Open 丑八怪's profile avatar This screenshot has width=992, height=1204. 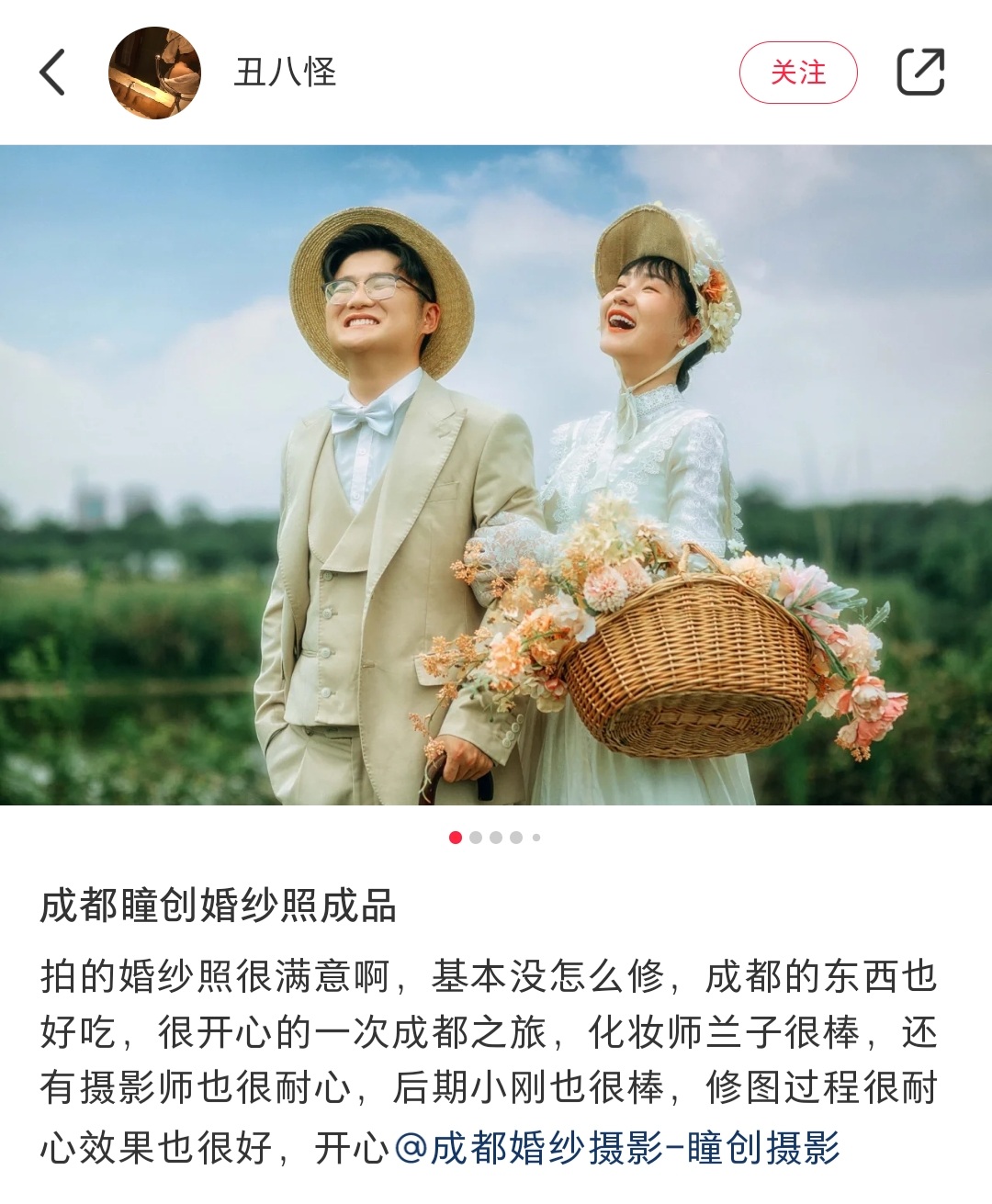[x=154, y=73]
